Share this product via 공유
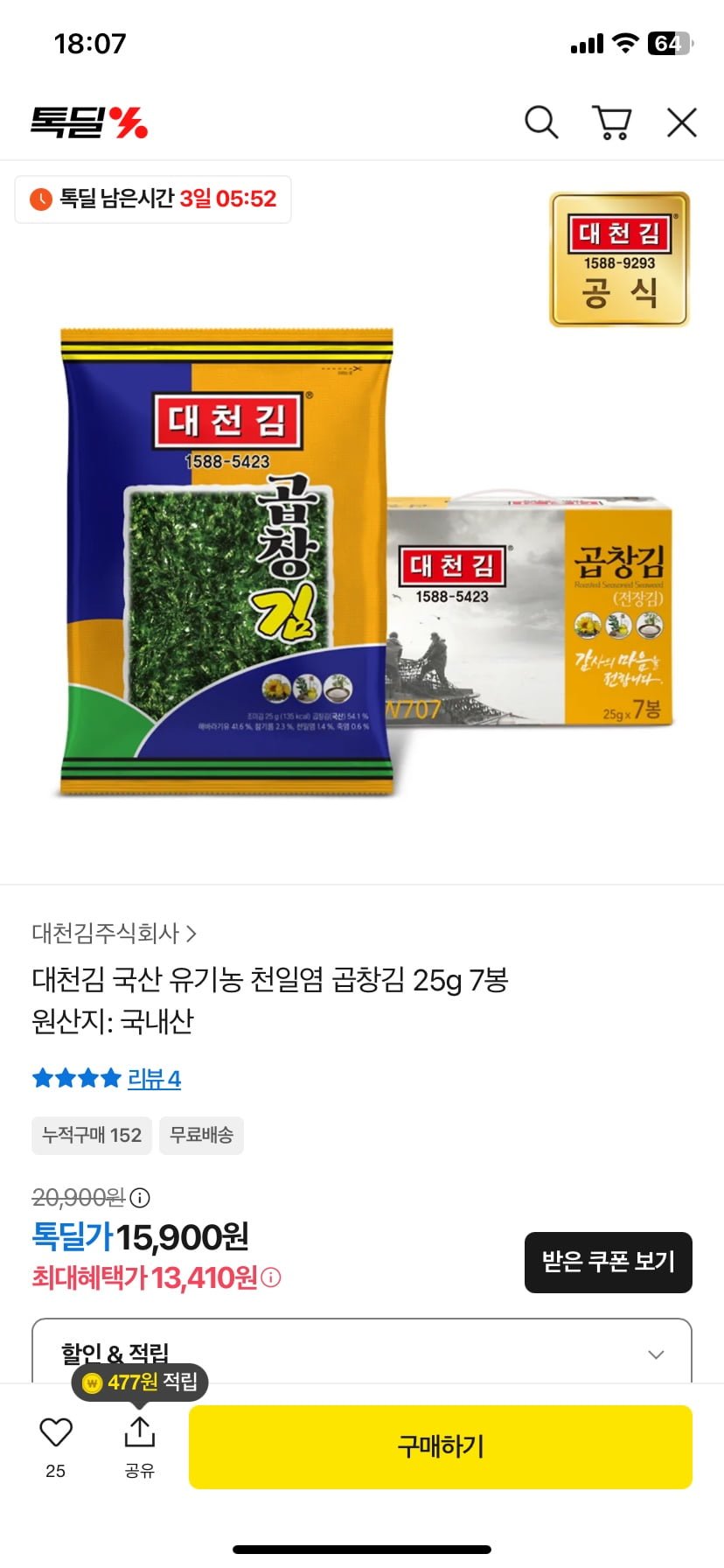Screen dimensions: 724x1568 140,1445
